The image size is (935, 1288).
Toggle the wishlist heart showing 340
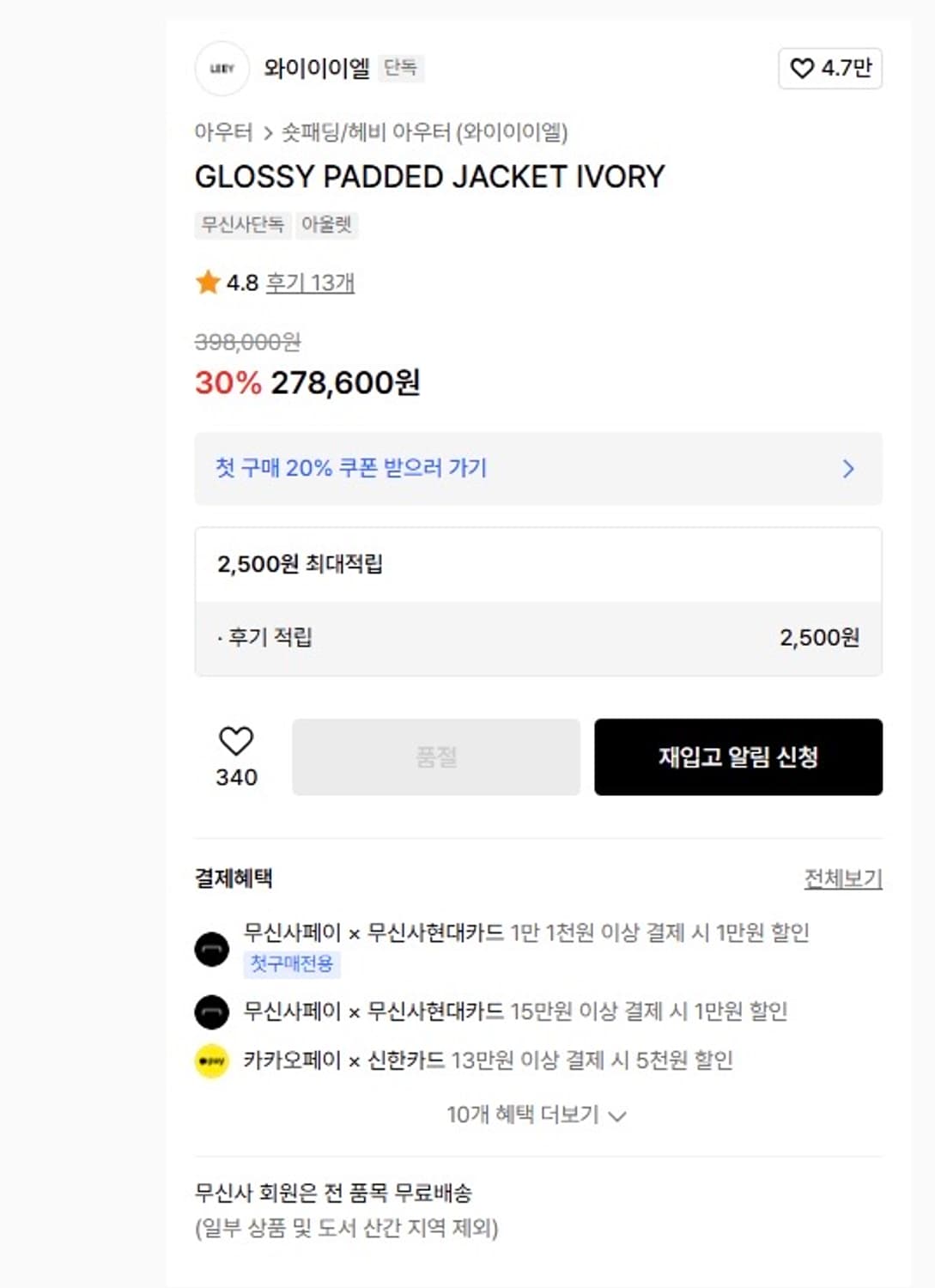click(x=237, y=738)
